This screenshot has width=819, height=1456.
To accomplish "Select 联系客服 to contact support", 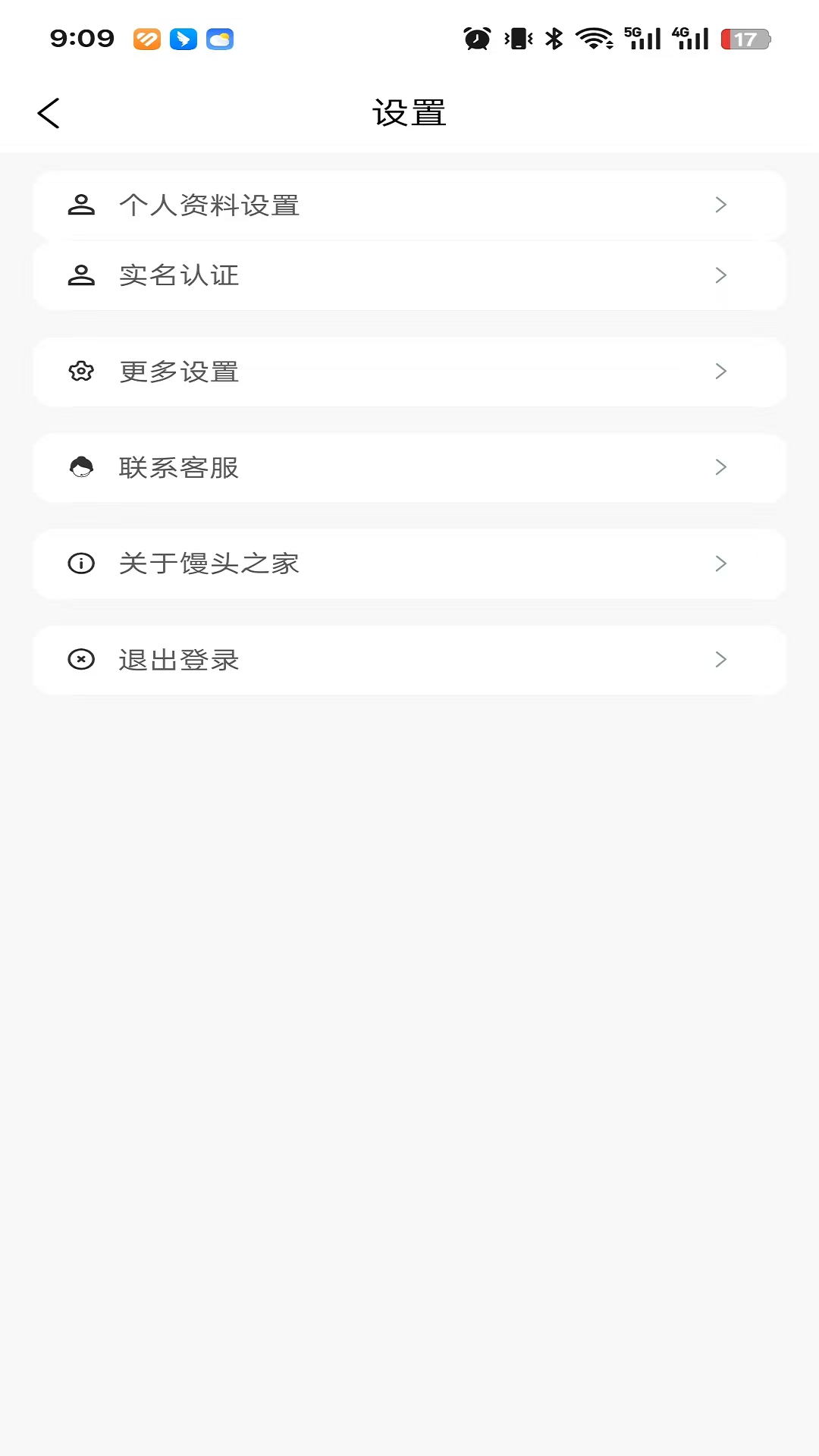I will (x=409, y=468).
